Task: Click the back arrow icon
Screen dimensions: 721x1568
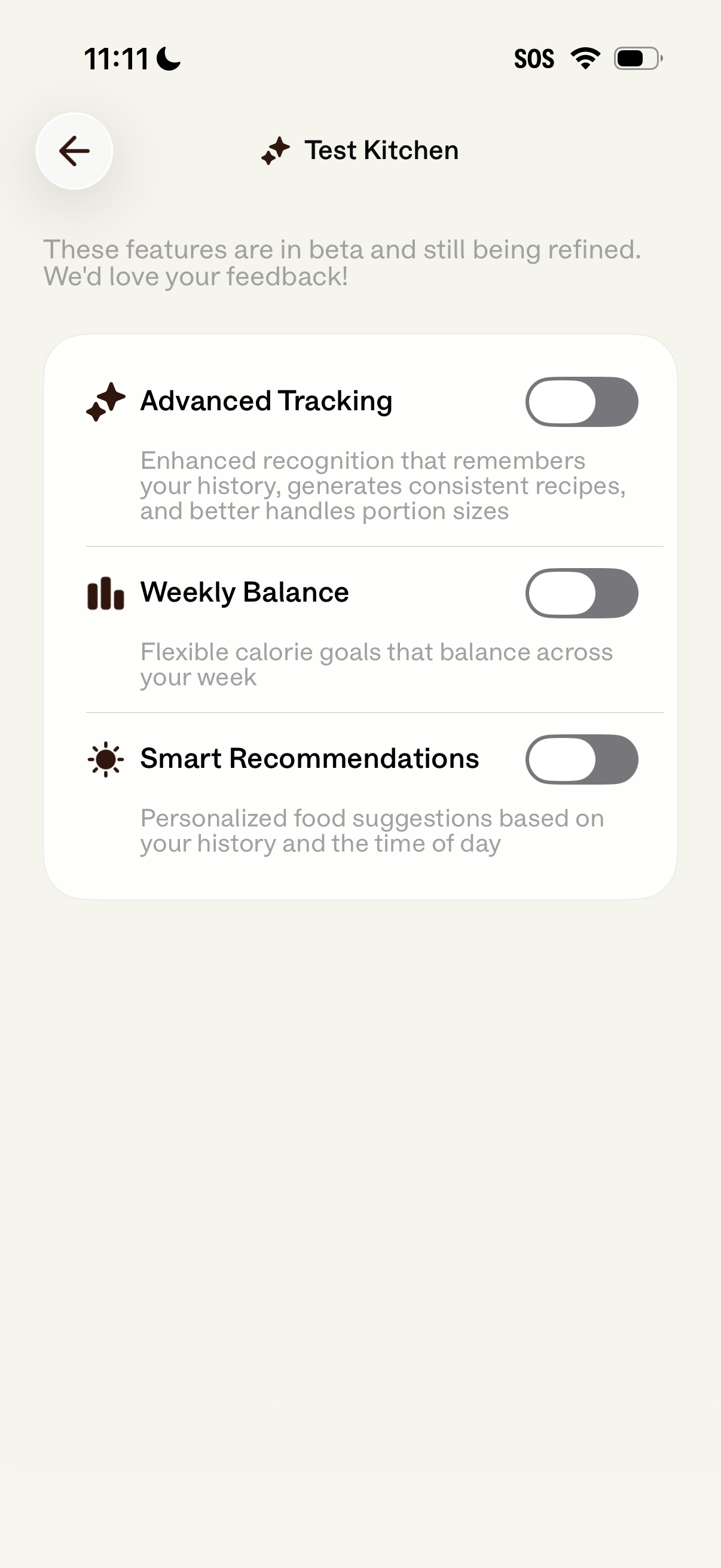Action: click(74, 151)
